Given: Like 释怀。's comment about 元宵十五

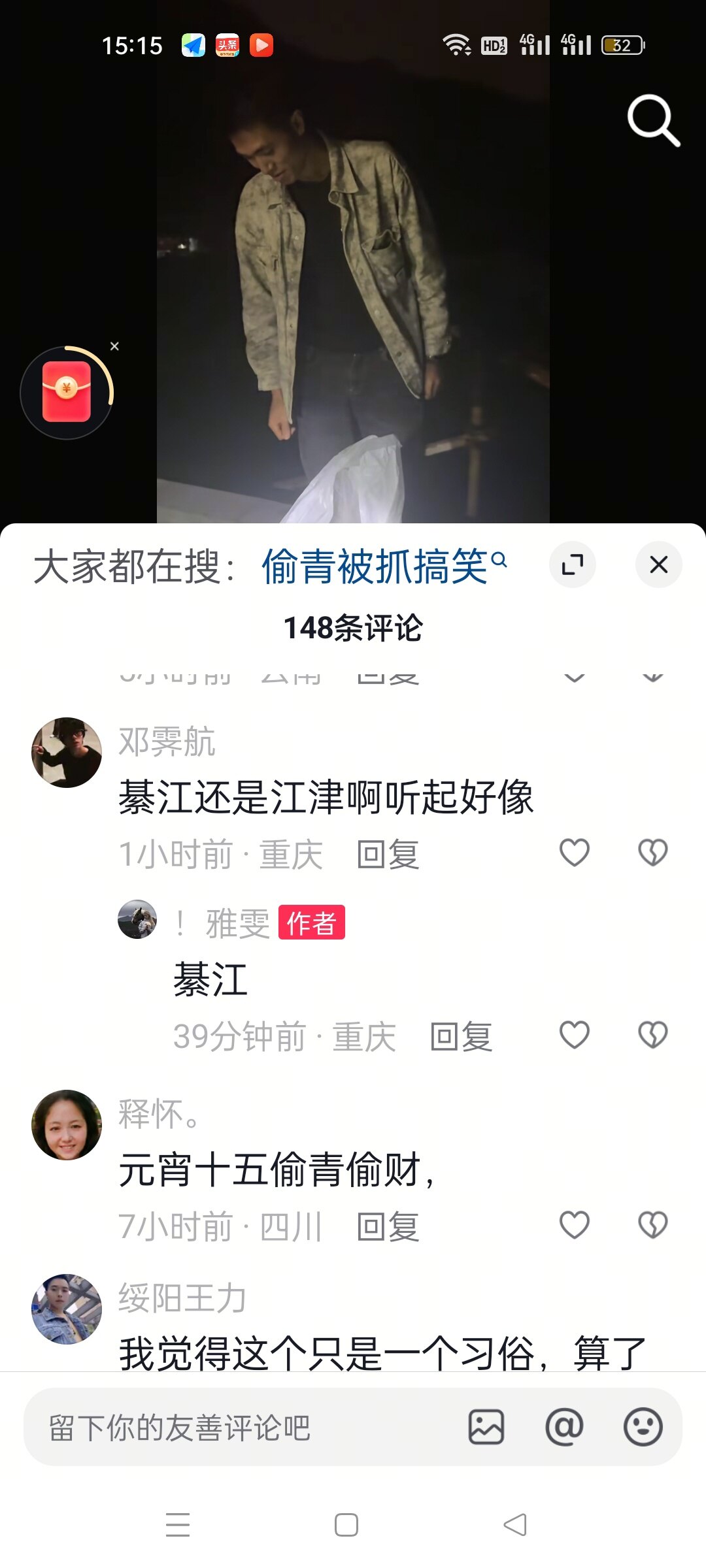Looking at the screenshot, I should pyautogui.click(x=575, y=1224).
